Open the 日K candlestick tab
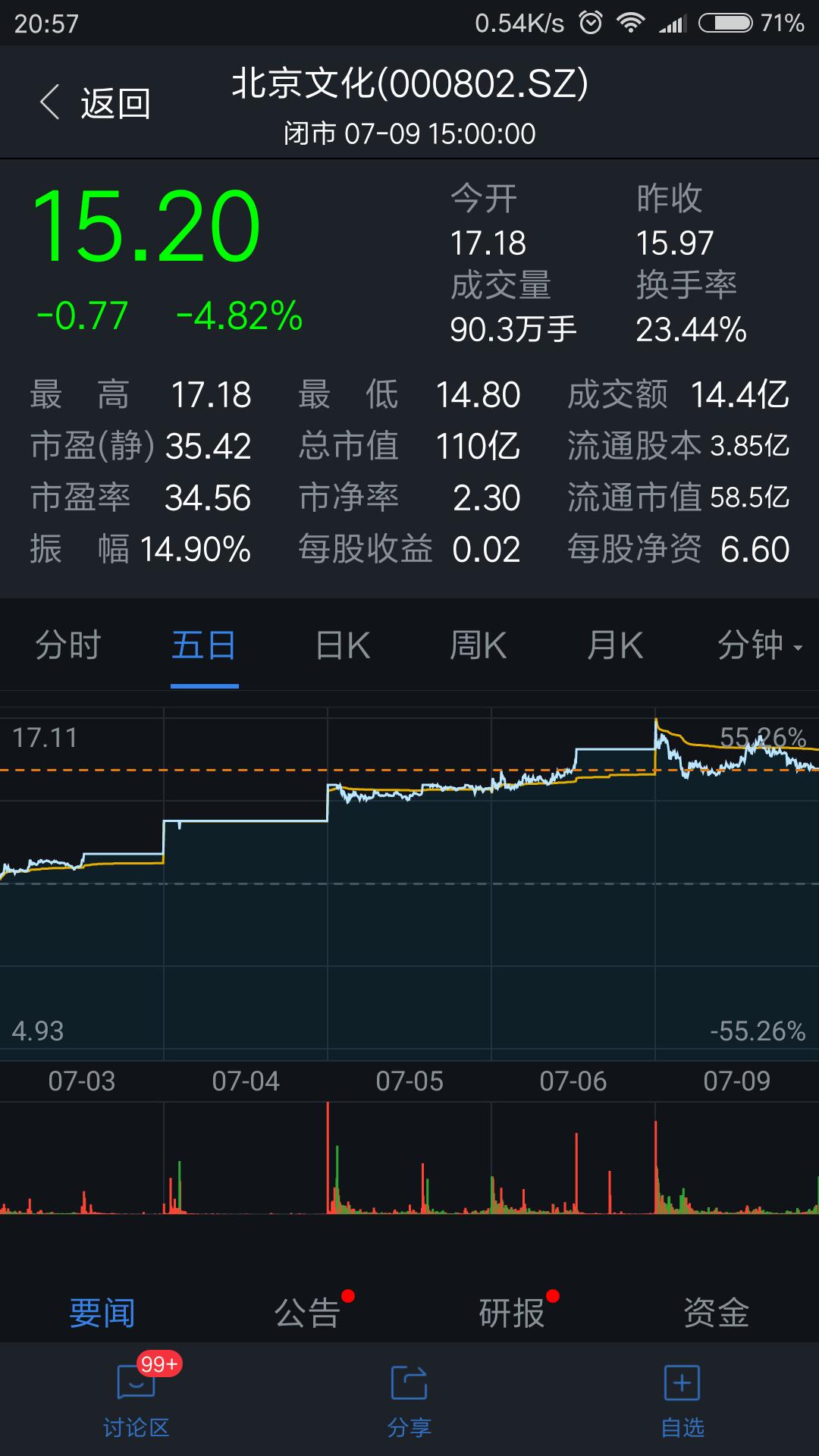 [x=340, y=646]
